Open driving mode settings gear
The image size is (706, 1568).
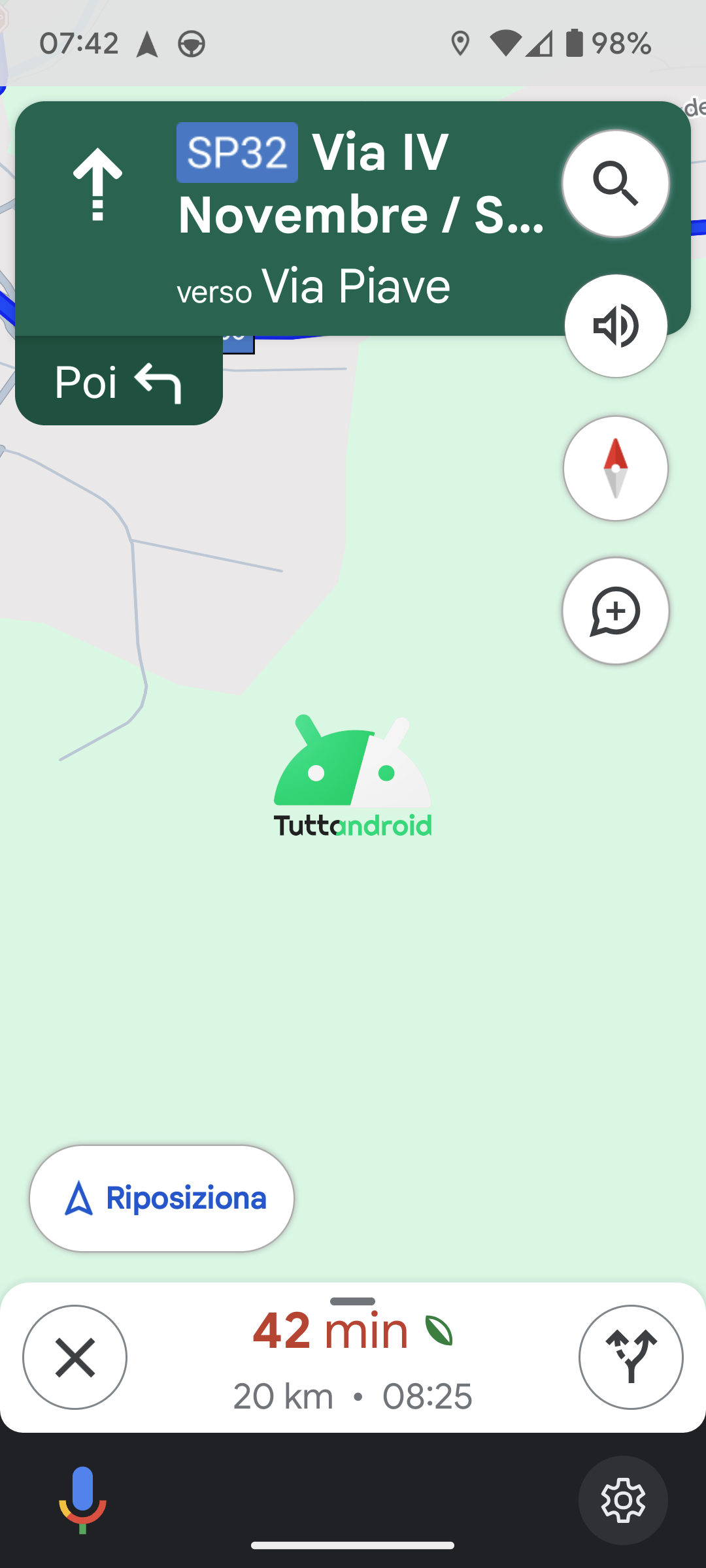(622, 1500)
